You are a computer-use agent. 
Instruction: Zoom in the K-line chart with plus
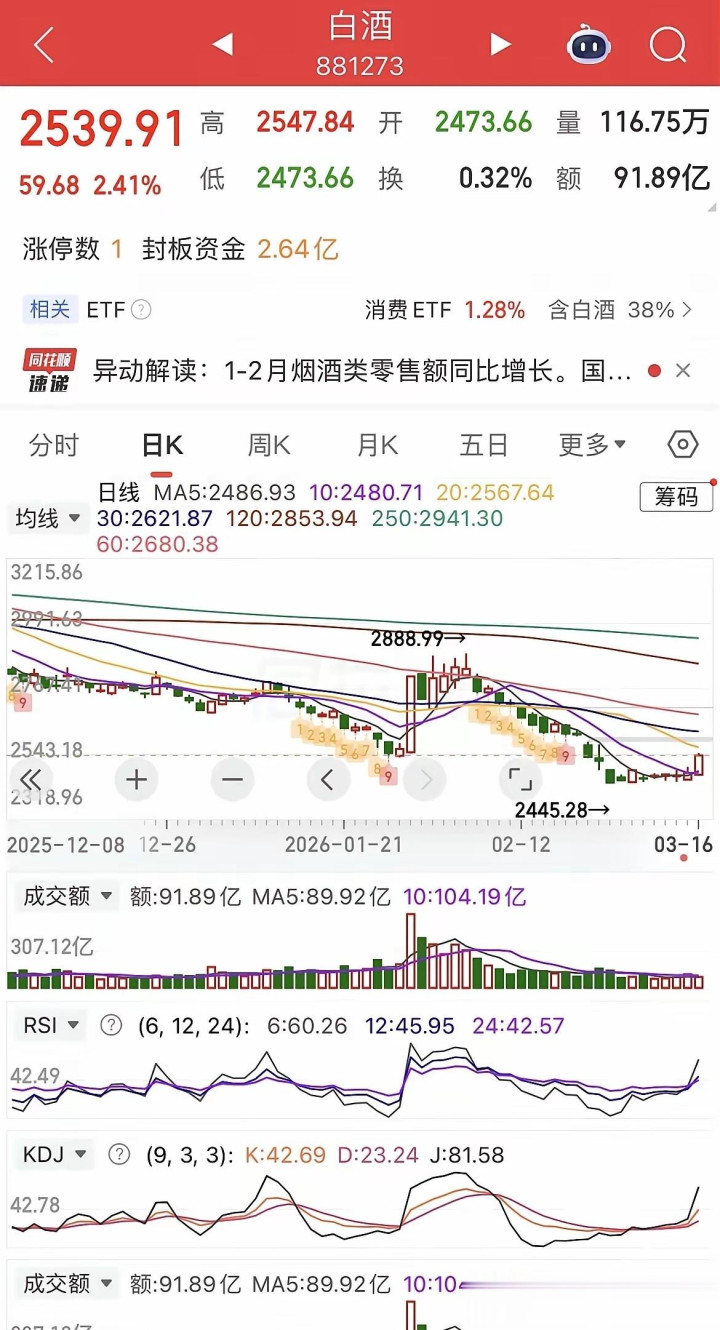tap(137, 779)
